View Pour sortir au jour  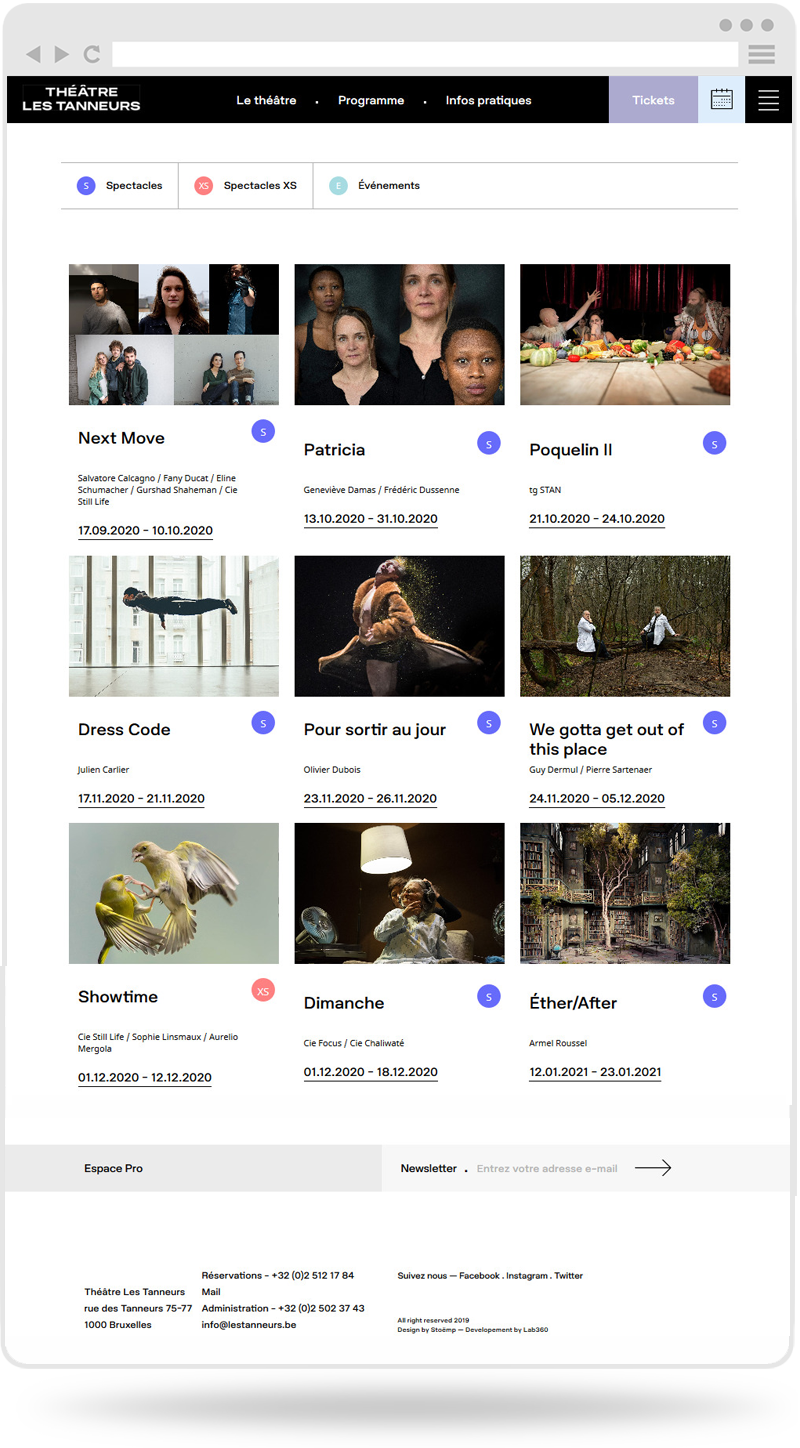pos(374,729)
